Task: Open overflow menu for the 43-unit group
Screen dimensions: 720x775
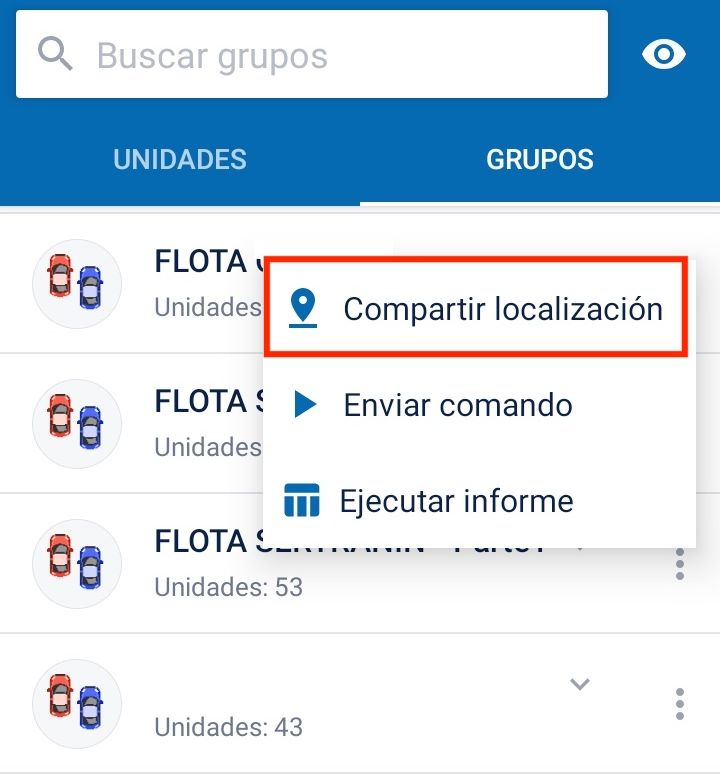Action: 680,704
